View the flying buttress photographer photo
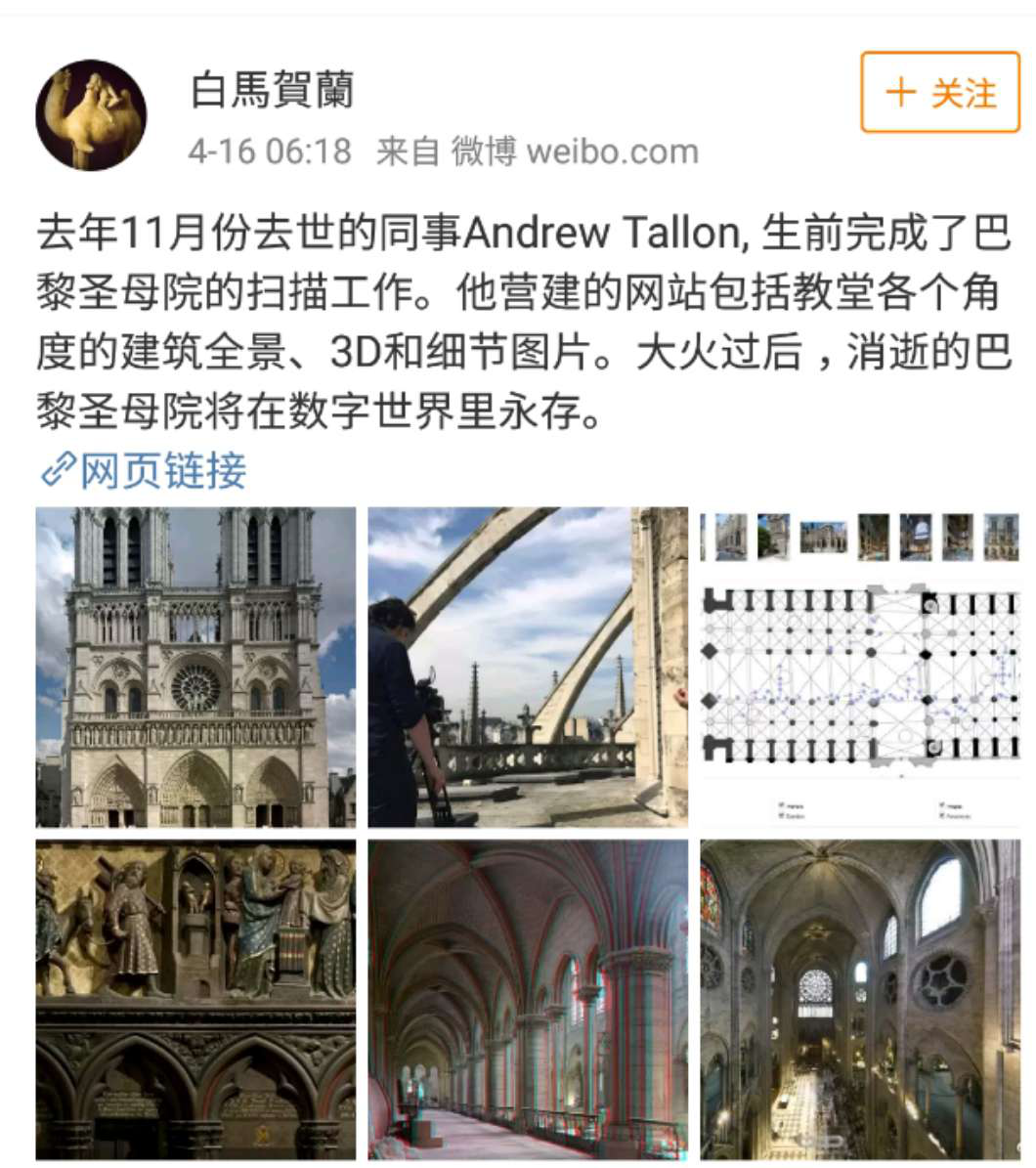Viewport: 1036px width, 1168px height. click(x=528, y=667)
